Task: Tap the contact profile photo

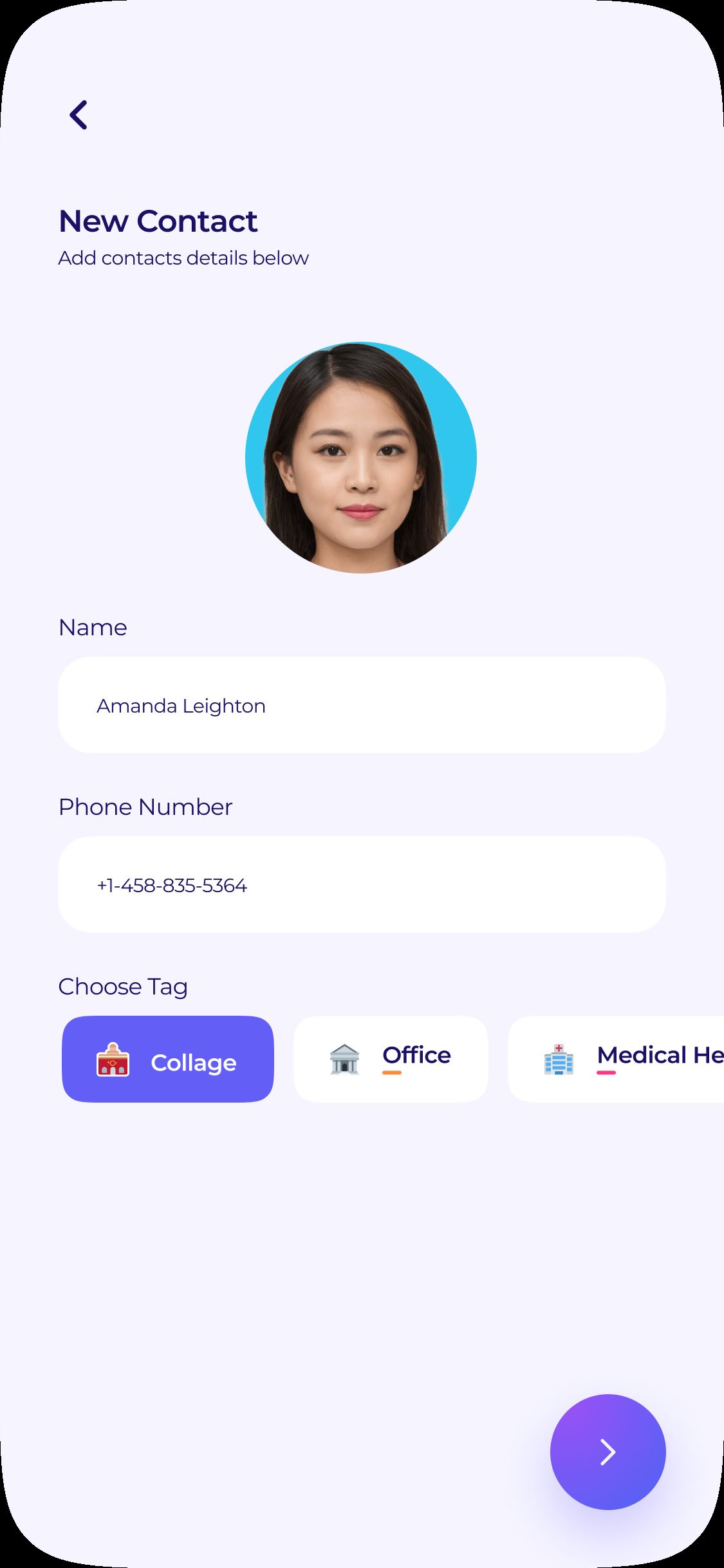Action: pos(361,458)
